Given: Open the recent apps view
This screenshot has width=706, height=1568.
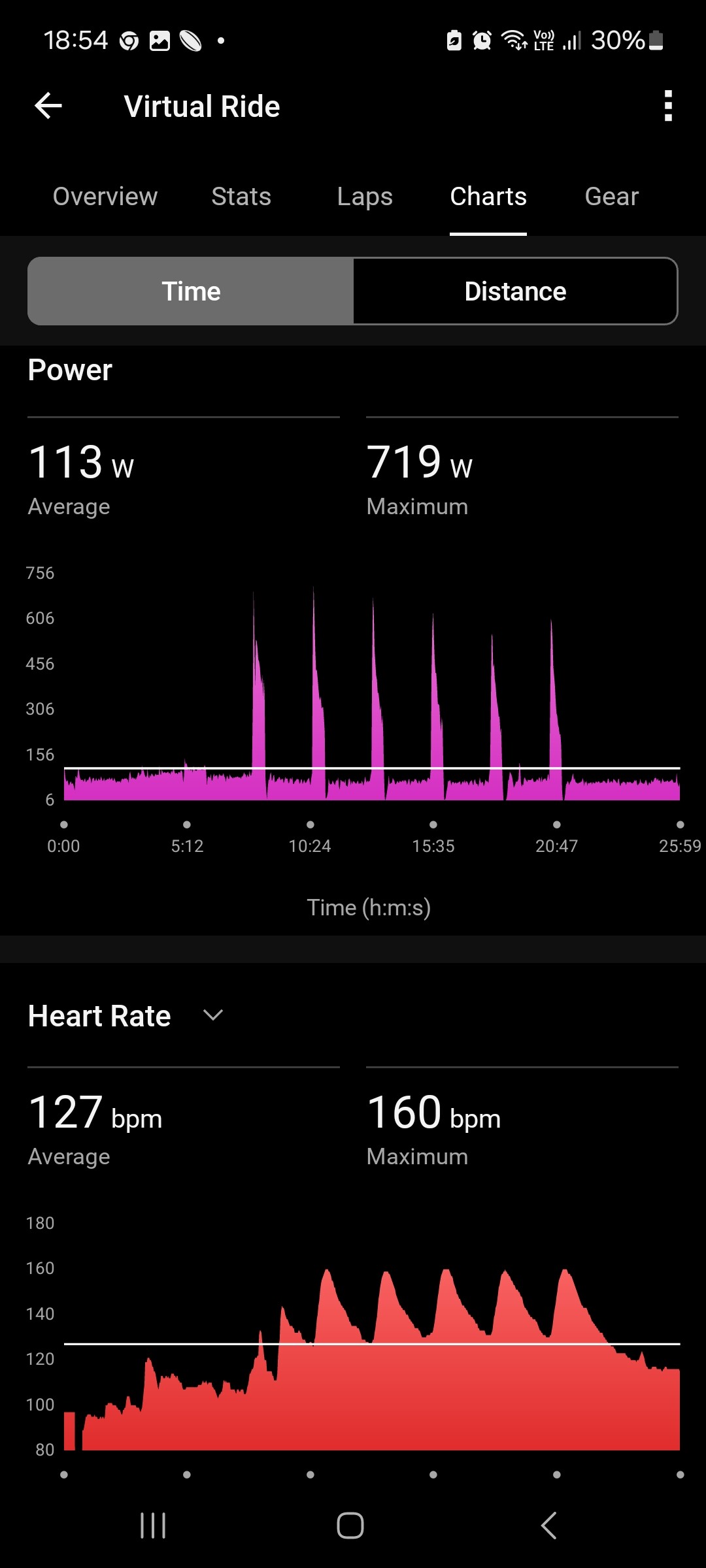Looking at the screenshot, I should coord(153,1526).
